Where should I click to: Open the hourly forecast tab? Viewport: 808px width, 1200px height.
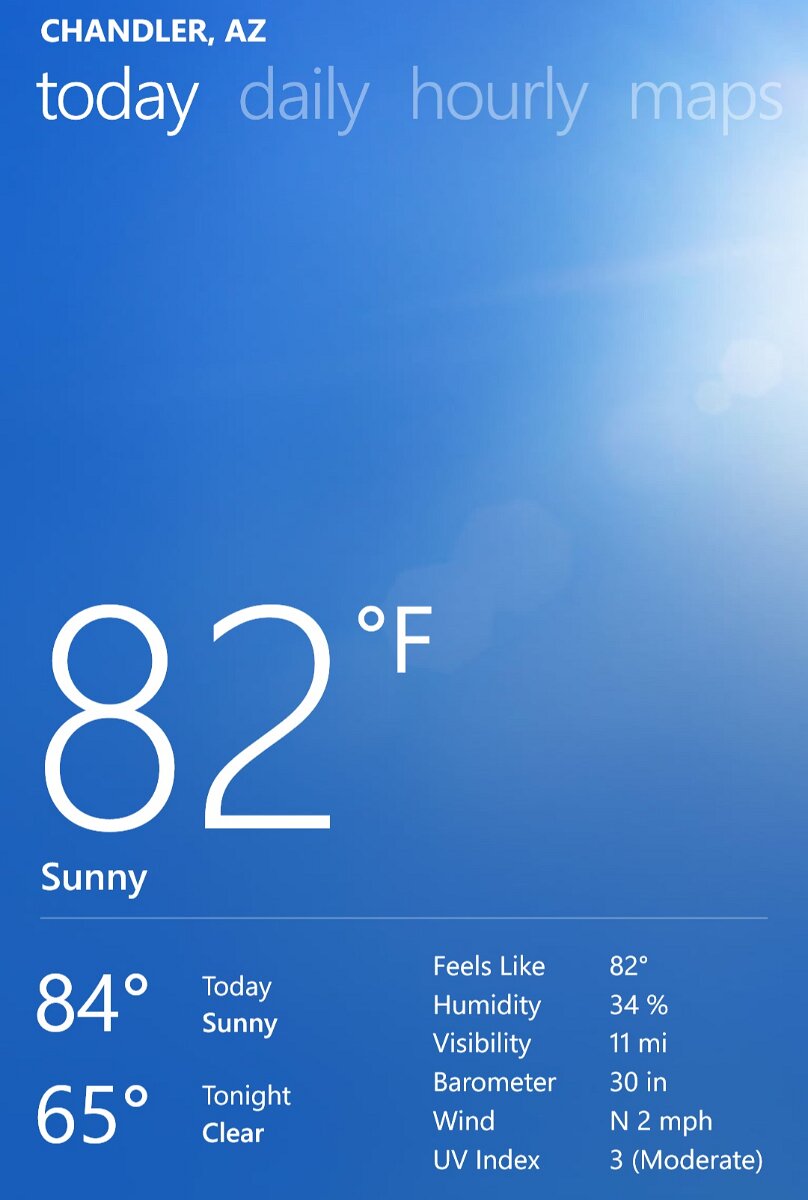[497, 98]
